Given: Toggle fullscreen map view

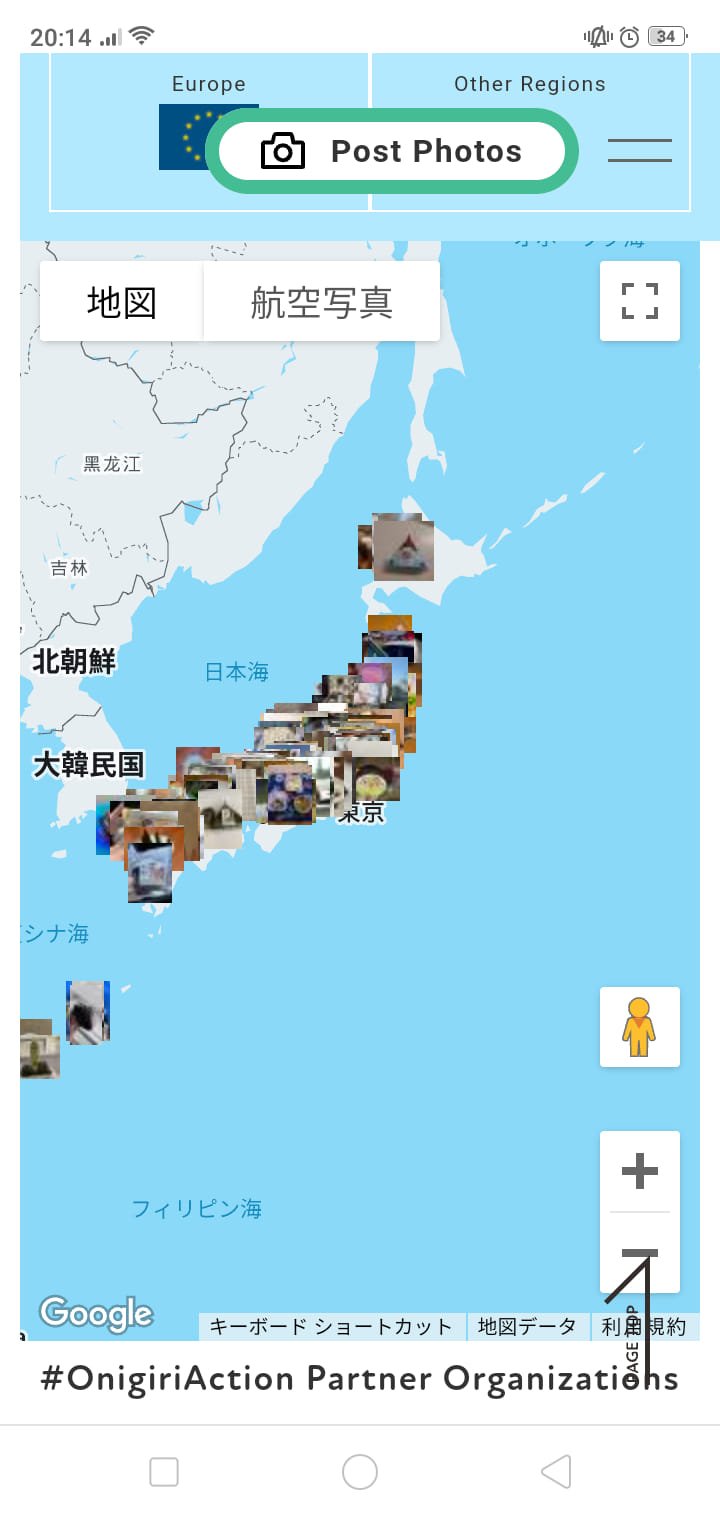Looking at the screenshot, I should (x=639, y=301).
